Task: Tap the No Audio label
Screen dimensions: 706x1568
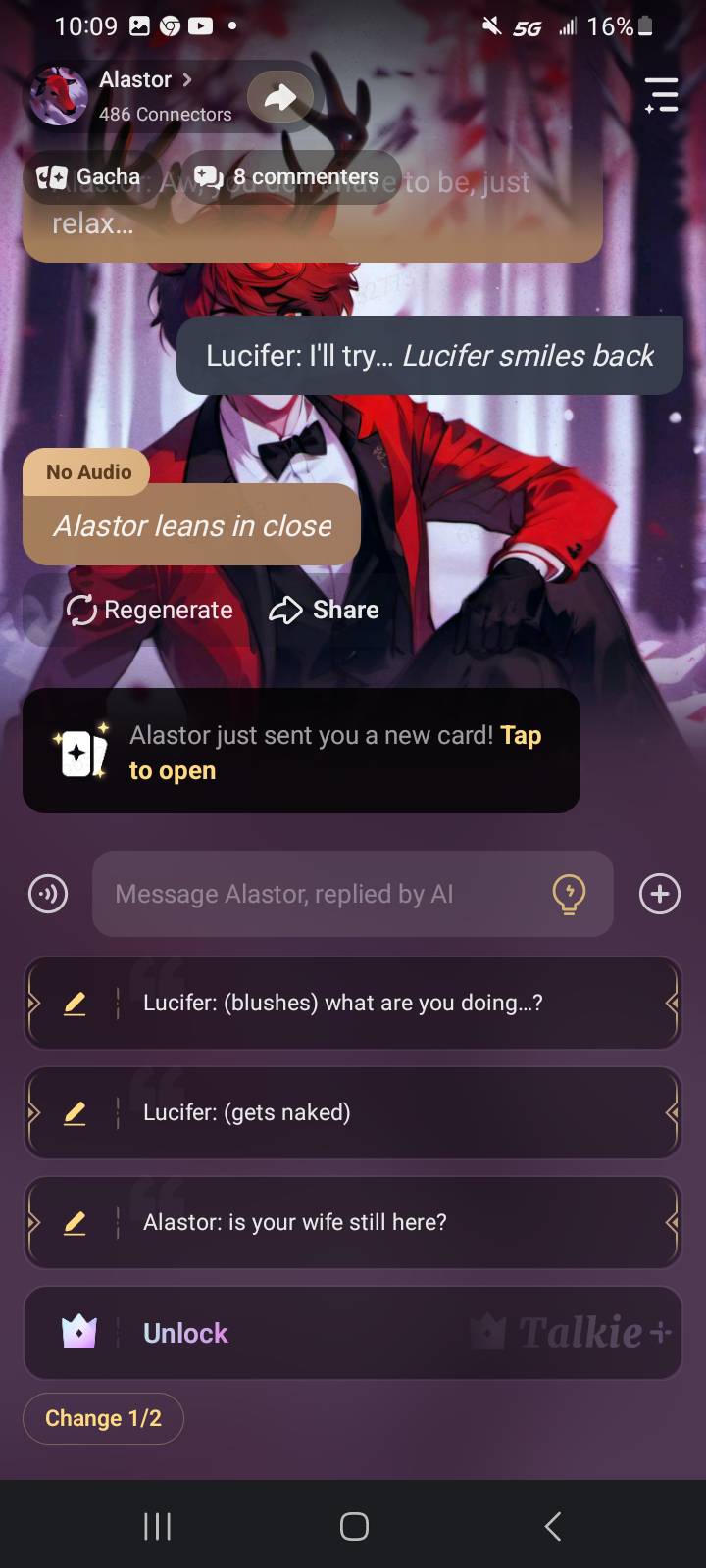Action: click(88, 472)
